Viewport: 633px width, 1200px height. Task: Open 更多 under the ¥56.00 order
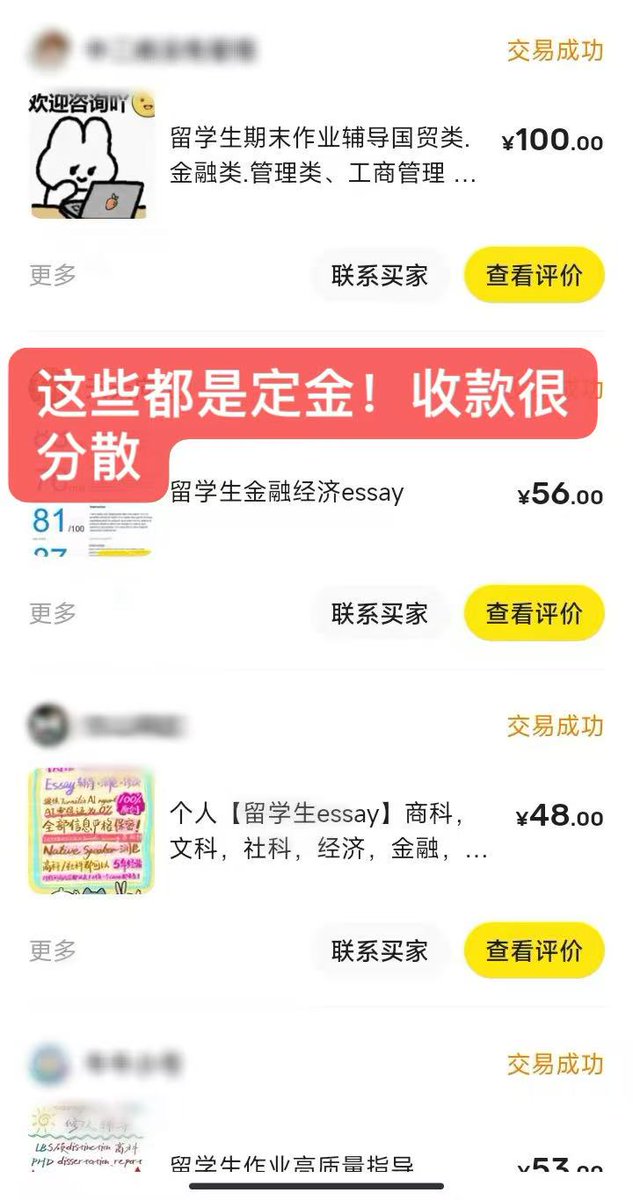coord(53,613)
